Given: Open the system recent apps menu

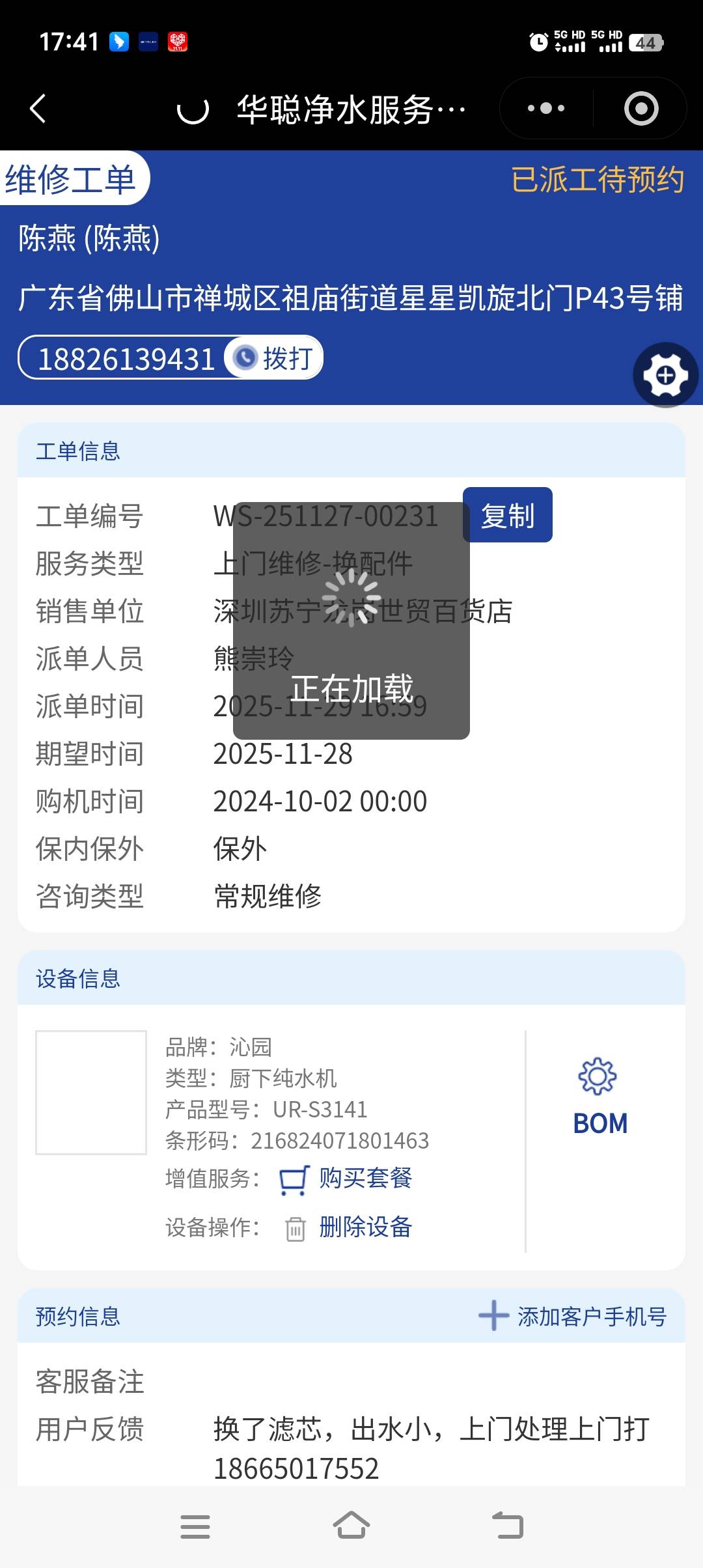Looking at the screenshot, I should click(195, 1526).
